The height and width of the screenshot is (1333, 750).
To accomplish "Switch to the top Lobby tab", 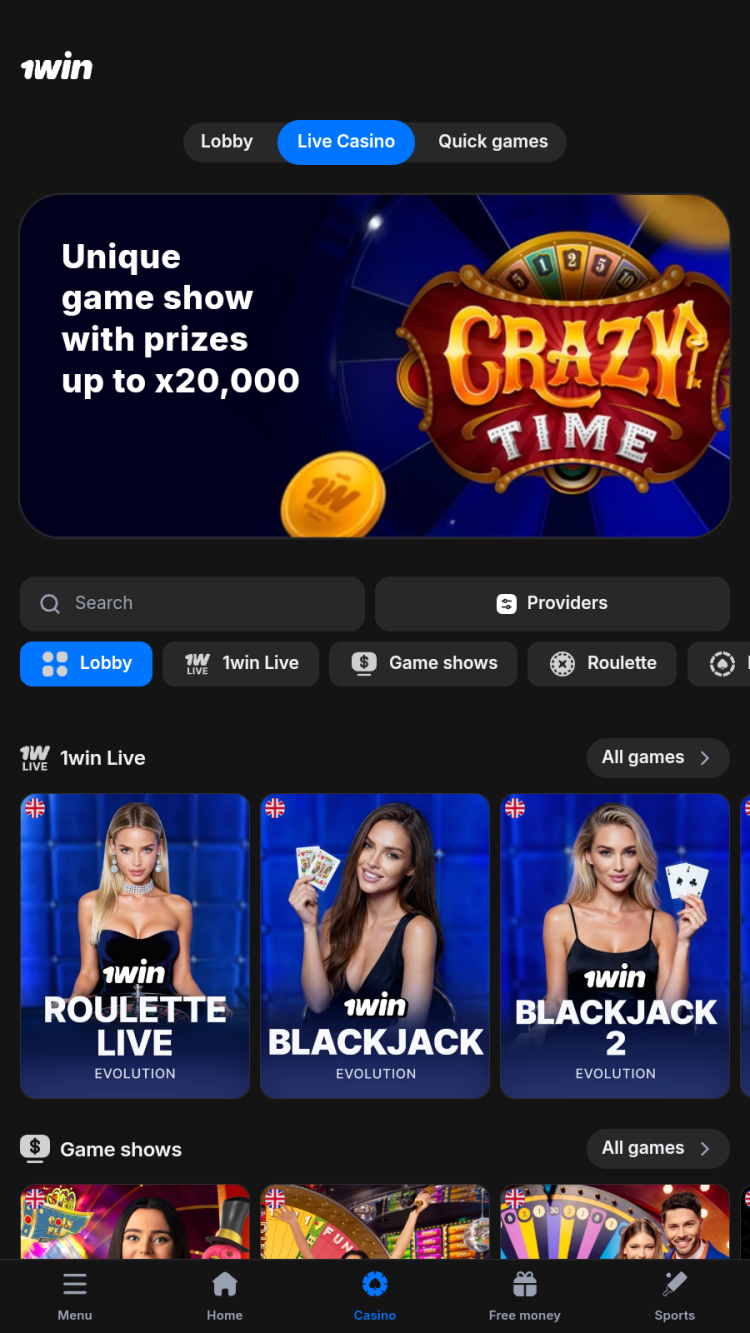I will tap(227, 142).
